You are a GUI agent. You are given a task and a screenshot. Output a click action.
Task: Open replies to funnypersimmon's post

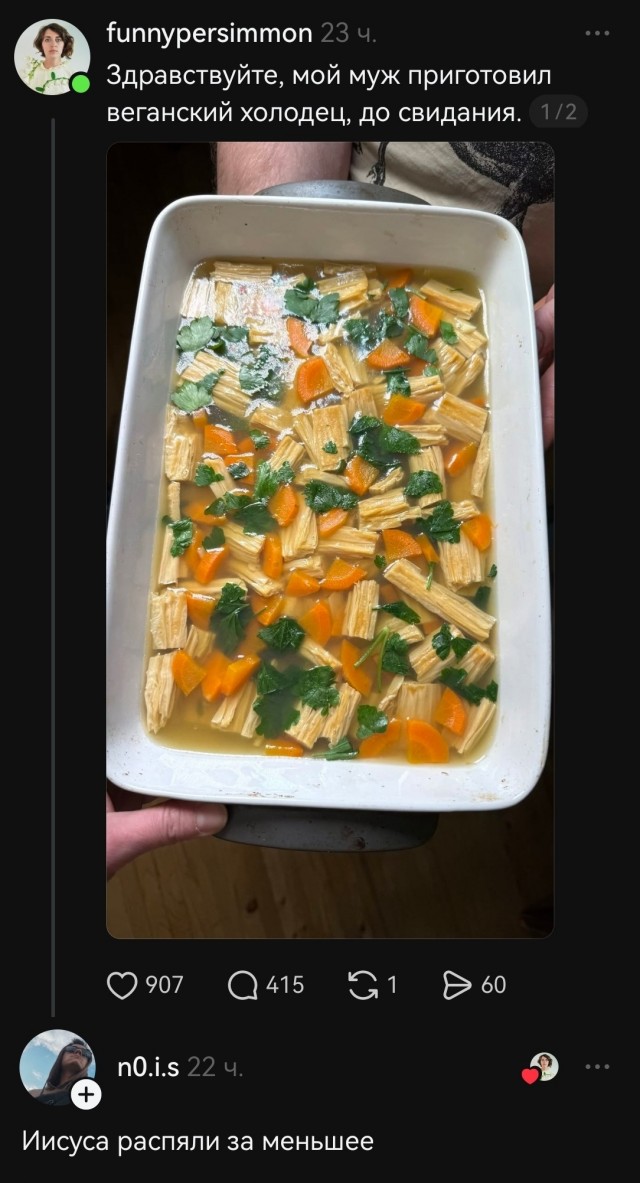click(243, 985)
